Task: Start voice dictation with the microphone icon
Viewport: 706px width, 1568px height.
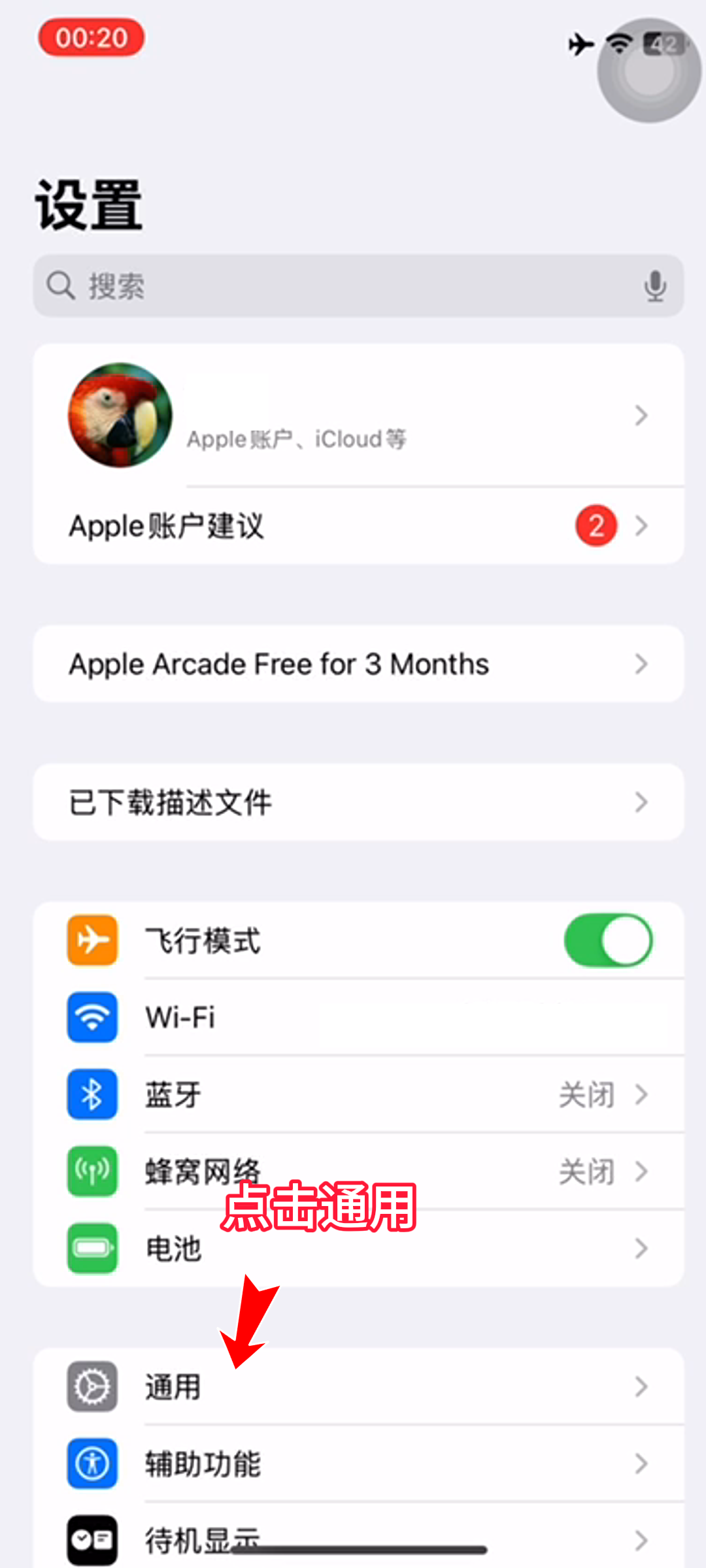Action: pos(654,286)
